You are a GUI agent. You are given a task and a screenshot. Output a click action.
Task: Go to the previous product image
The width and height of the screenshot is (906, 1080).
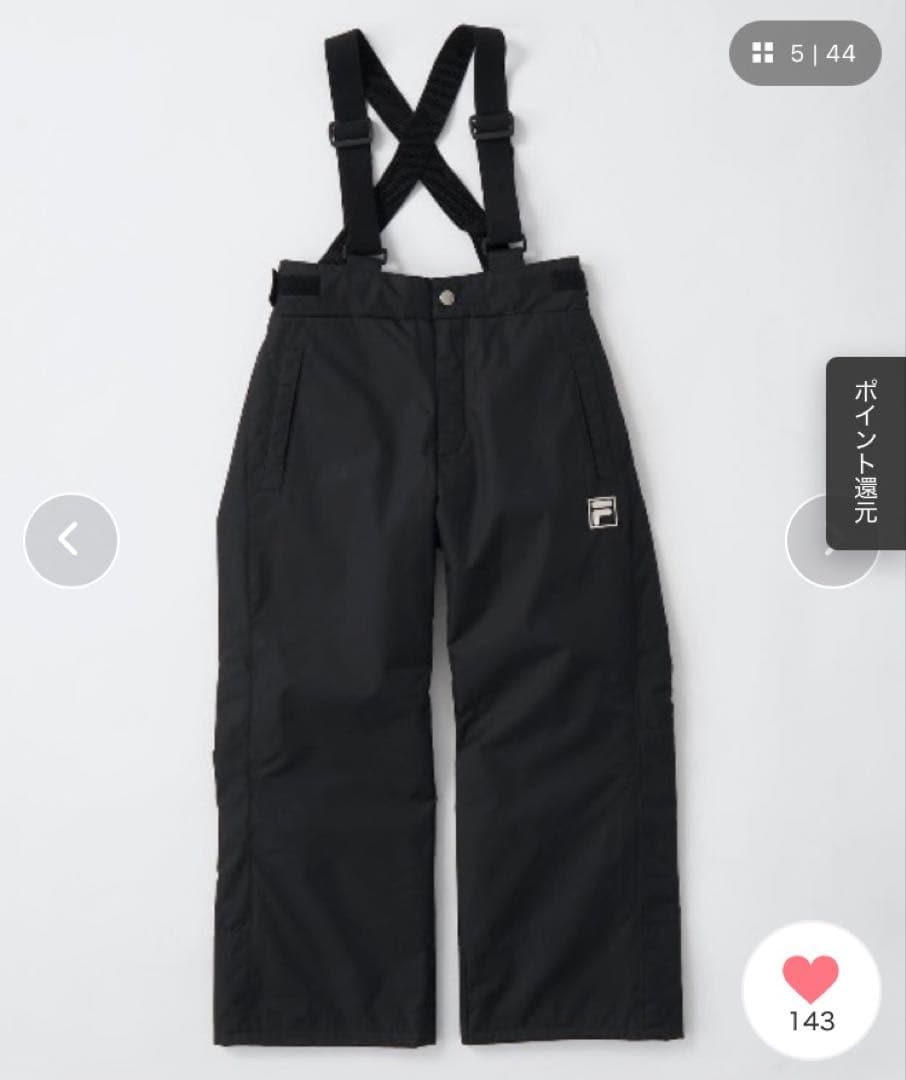71,540
